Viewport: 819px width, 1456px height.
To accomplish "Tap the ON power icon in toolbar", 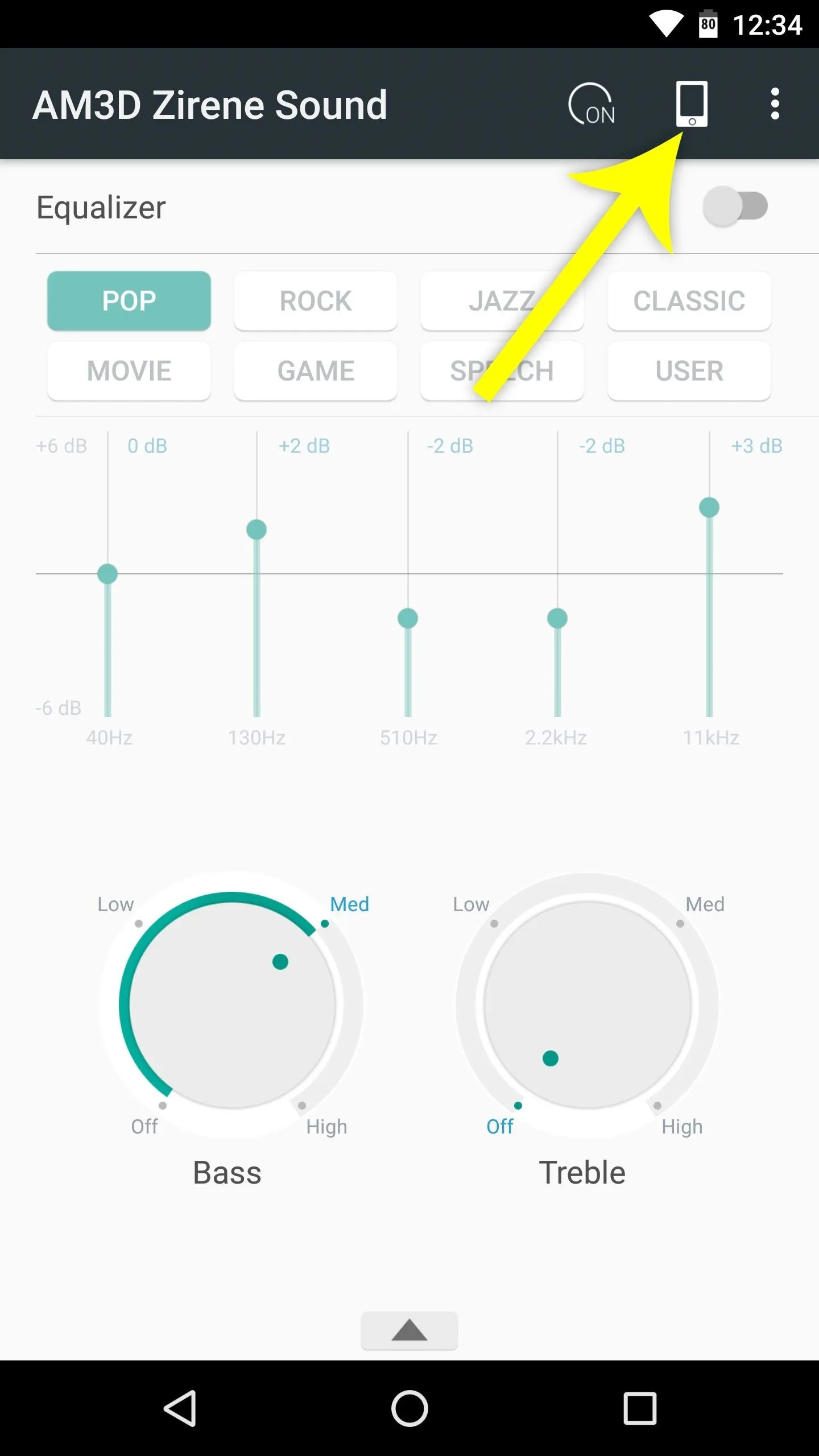I will pyautogui.click(x=591, y=104).
